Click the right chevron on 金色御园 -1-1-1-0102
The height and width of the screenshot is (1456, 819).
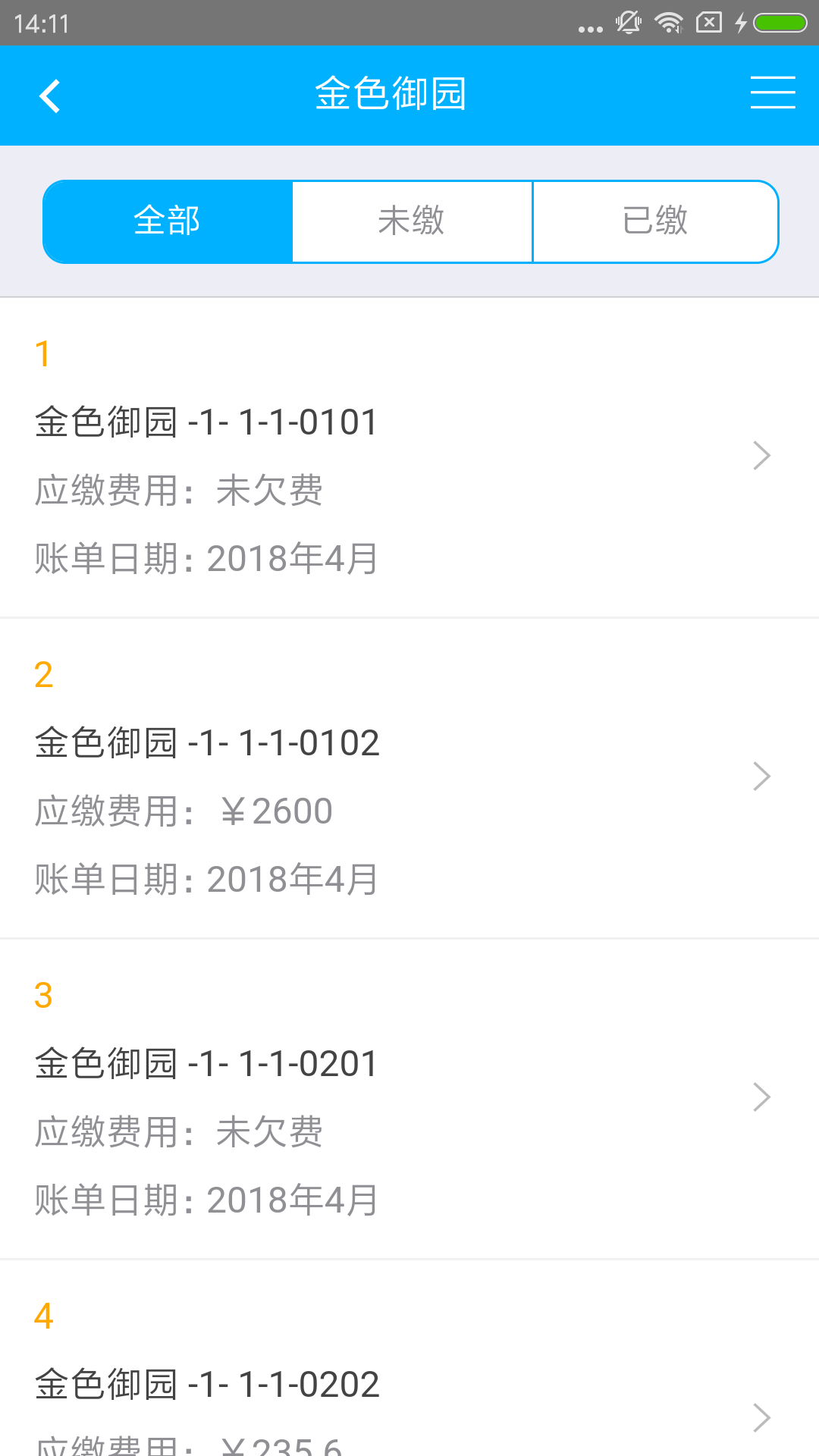(x=761, y=775)
